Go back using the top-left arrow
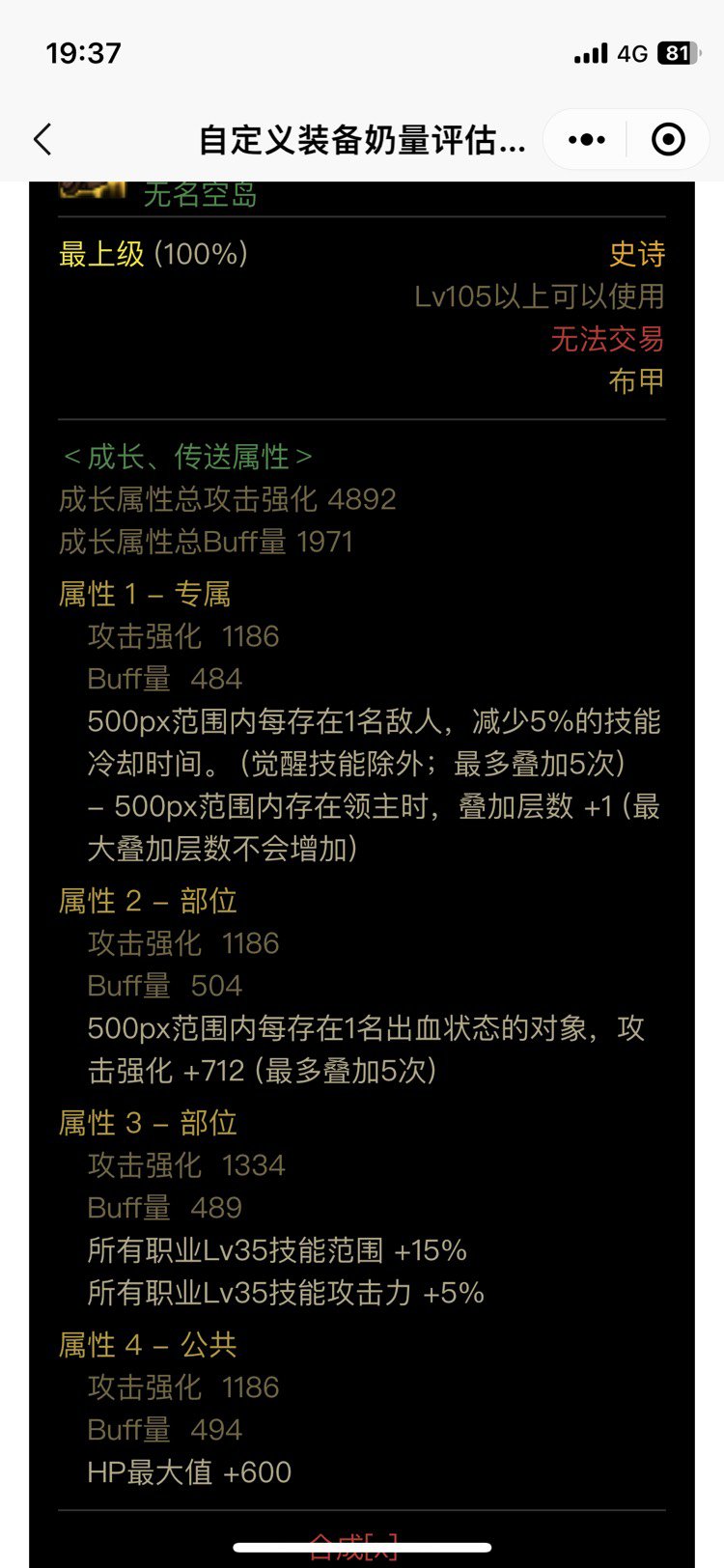The width and height of the screenshot is (724, 1568). click(42, 140)
